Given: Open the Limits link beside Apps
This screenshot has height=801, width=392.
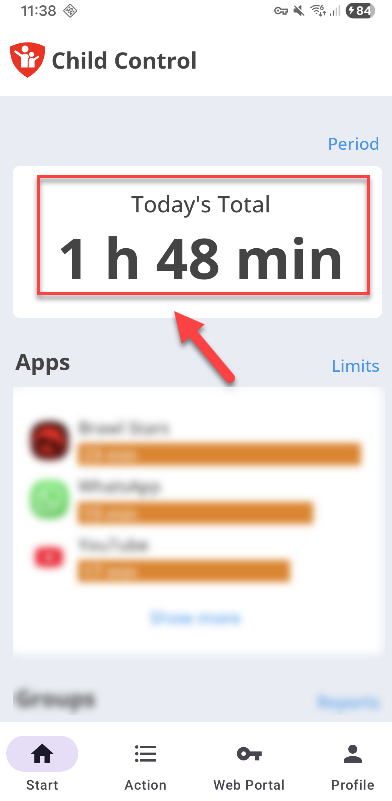Looking at the screenshot, I should (x=355, y=366).
